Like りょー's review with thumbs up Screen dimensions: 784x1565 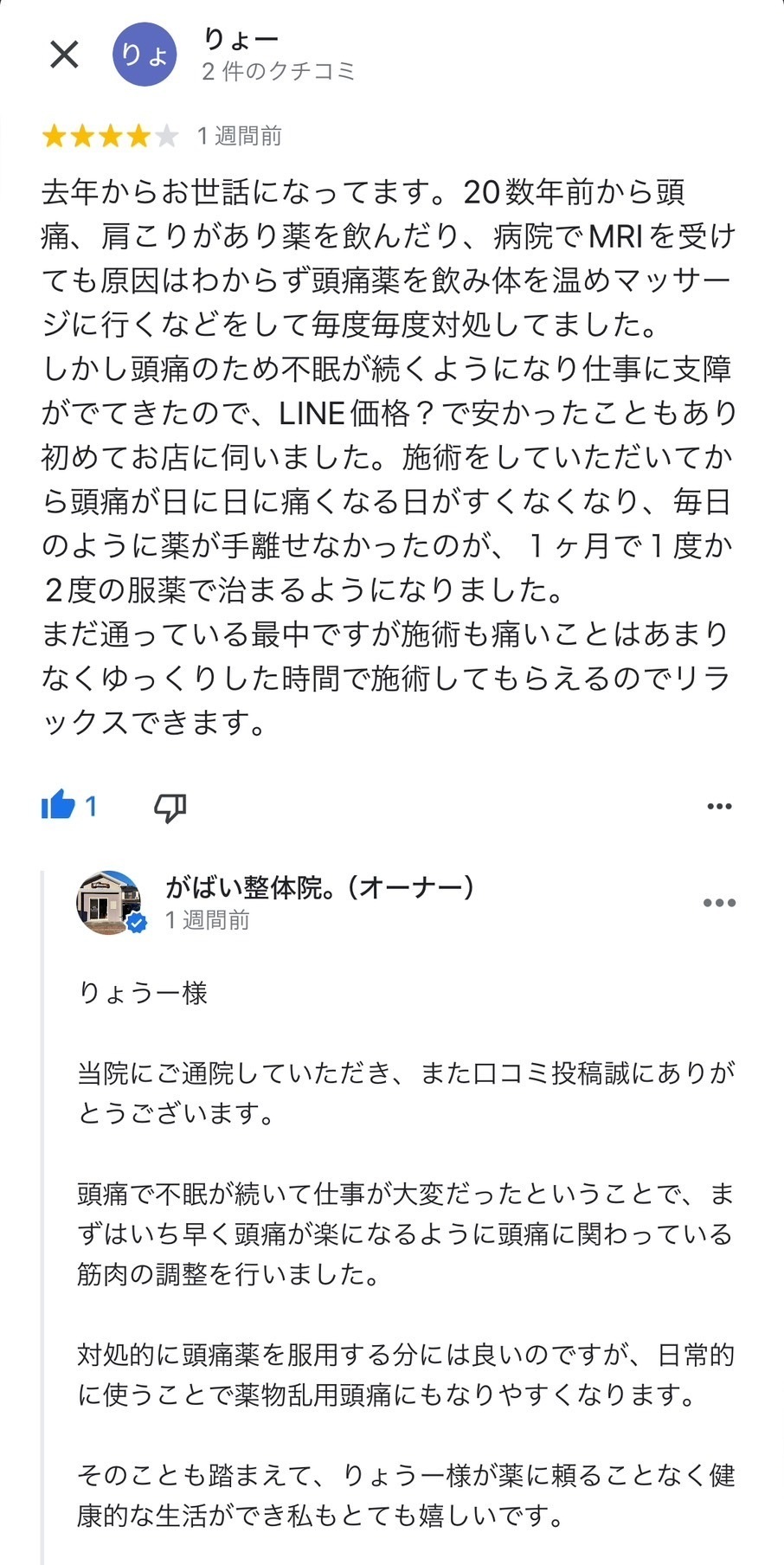coord(59,806)
